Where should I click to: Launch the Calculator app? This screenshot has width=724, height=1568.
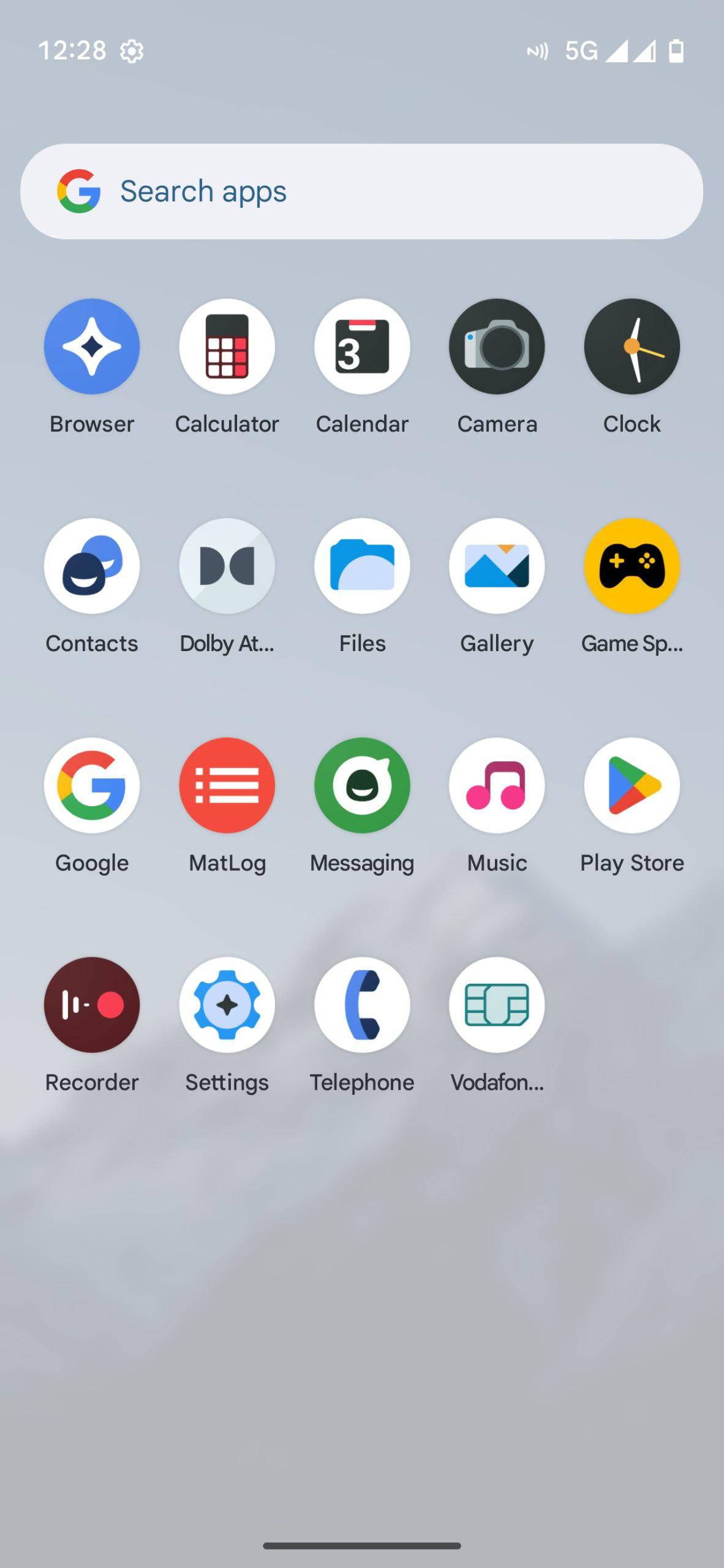(x=227, y=347)
